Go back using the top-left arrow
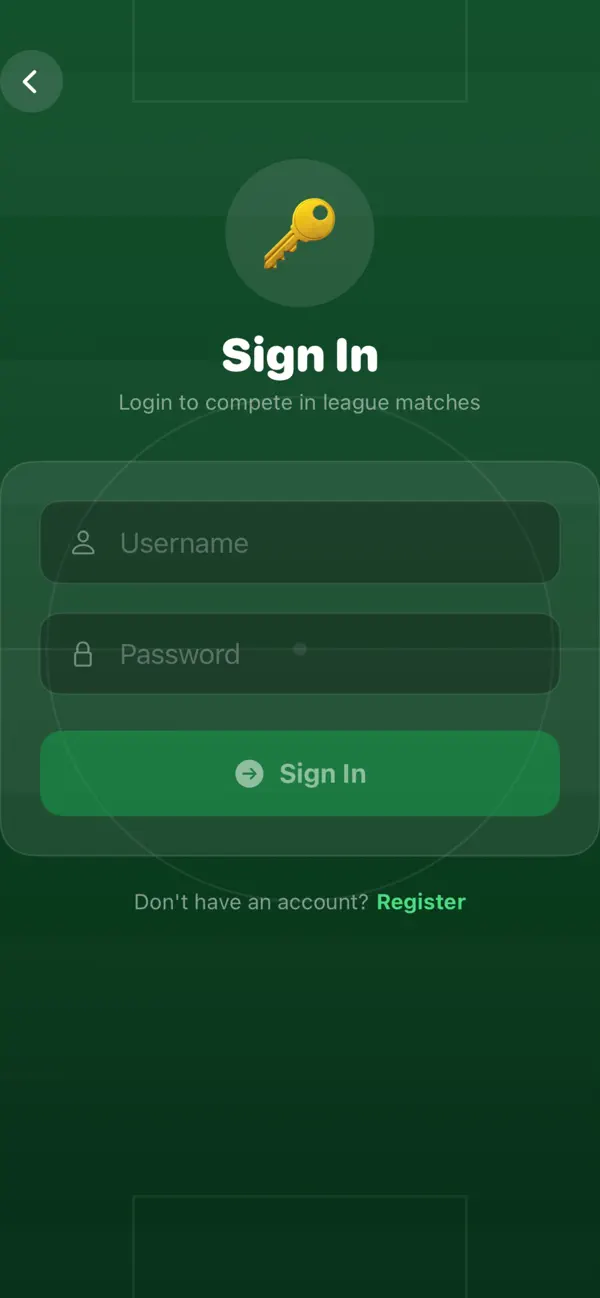The width and height of the screenshot is (600, 1298). click(31, 81)
